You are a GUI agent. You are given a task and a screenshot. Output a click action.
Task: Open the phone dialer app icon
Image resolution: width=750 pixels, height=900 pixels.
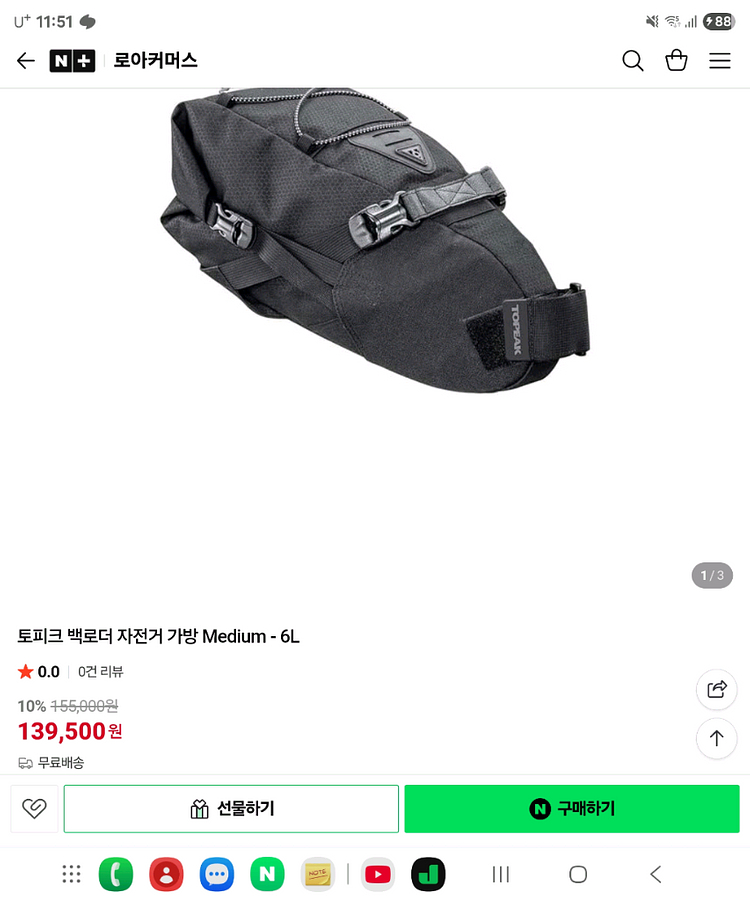[115, 874]
